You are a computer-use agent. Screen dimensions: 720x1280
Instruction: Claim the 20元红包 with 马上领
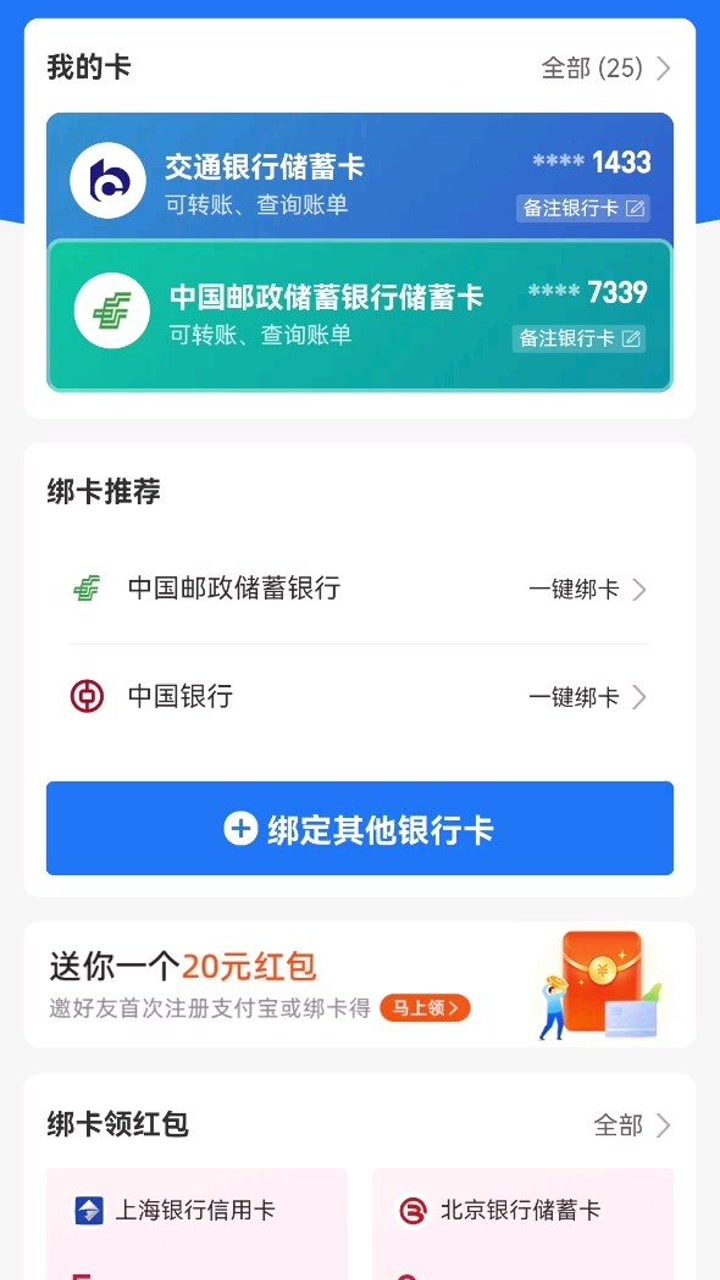[x=425, y=1008]
